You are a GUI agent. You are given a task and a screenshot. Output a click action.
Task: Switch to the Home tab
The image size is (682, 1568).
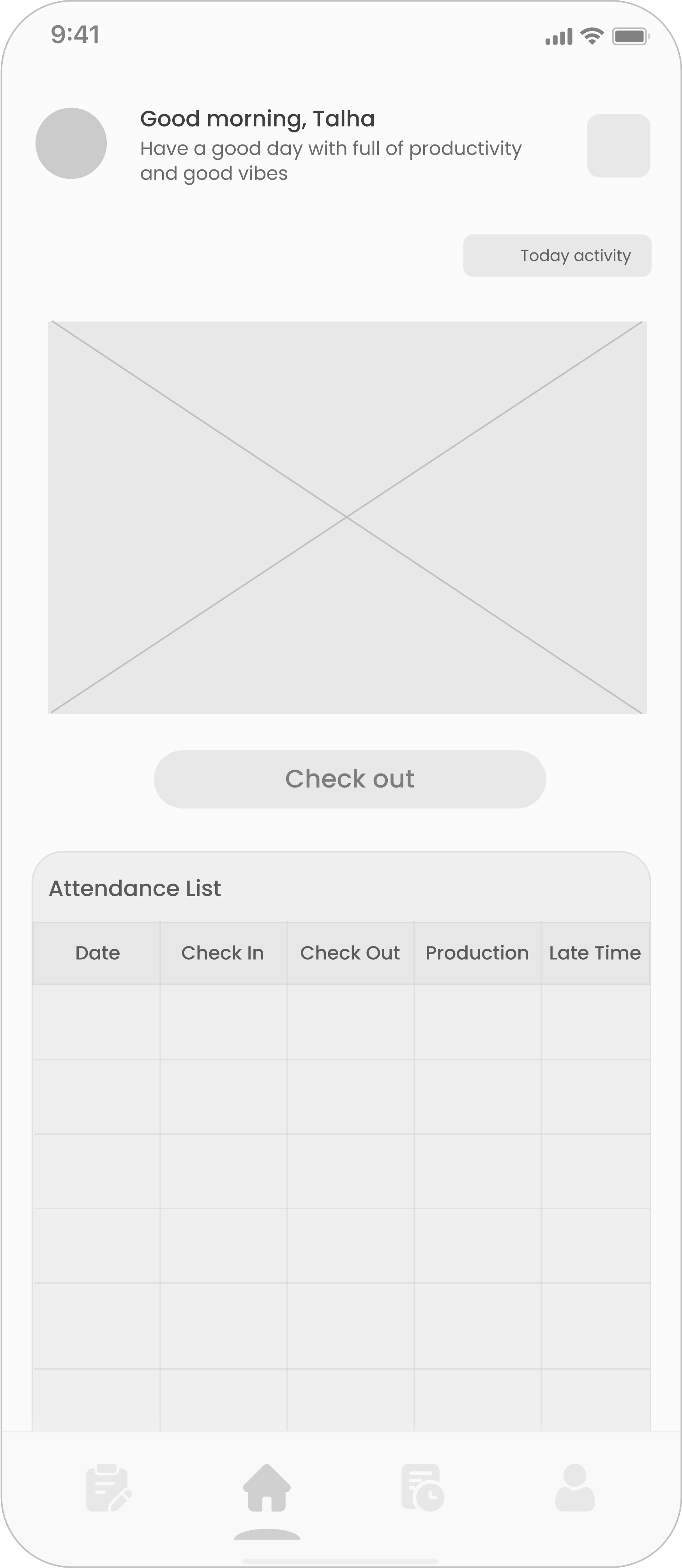click(x=267, y=1488)
